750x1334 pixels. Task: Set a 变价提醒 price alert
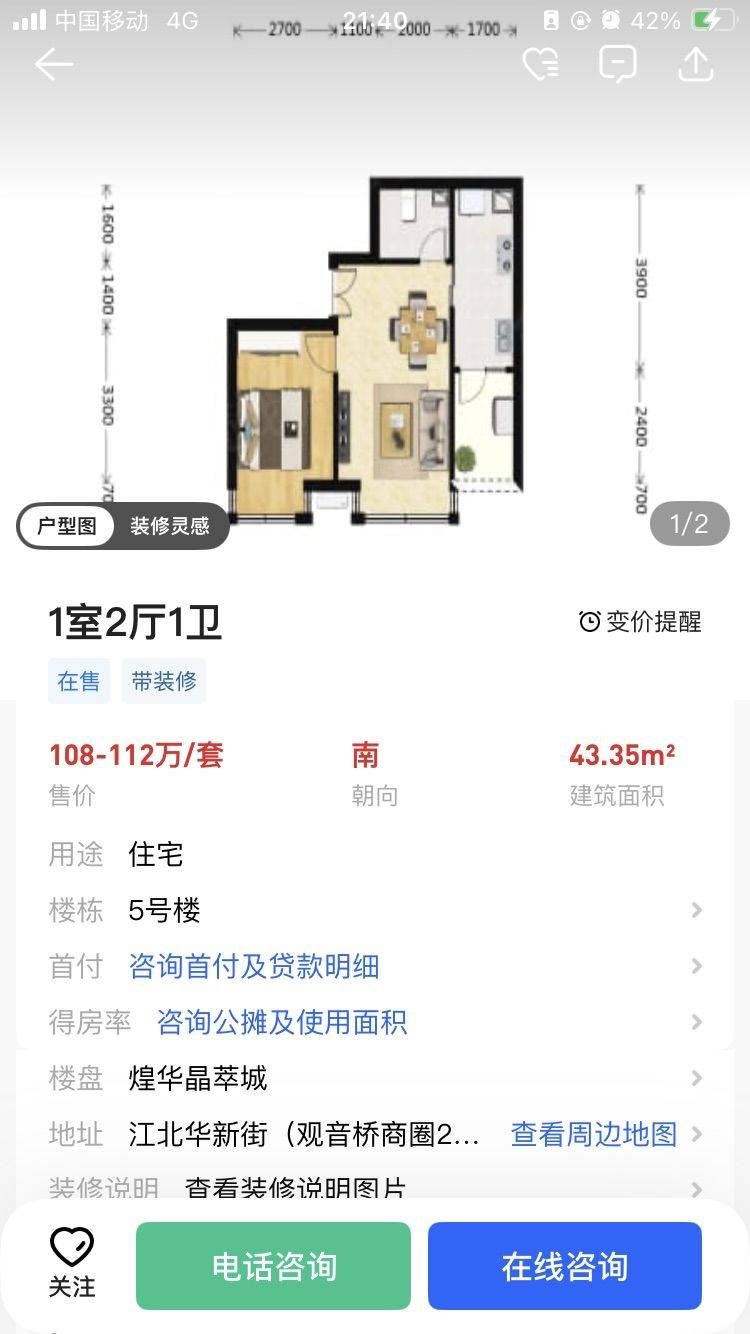tap(640, 622)
